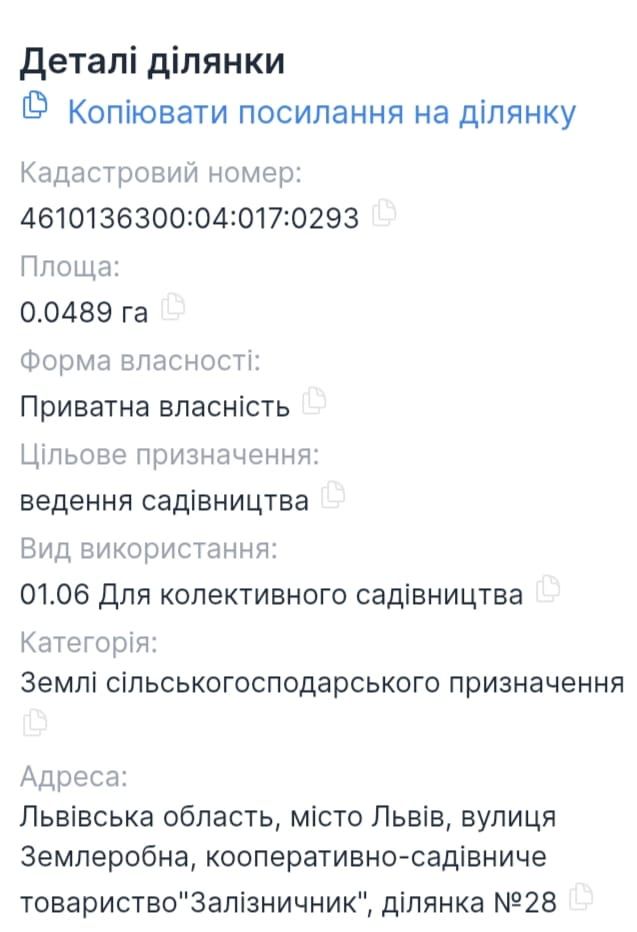Copy the Адреса address text
Screen dimensions: 637x932
click(581, 898)
